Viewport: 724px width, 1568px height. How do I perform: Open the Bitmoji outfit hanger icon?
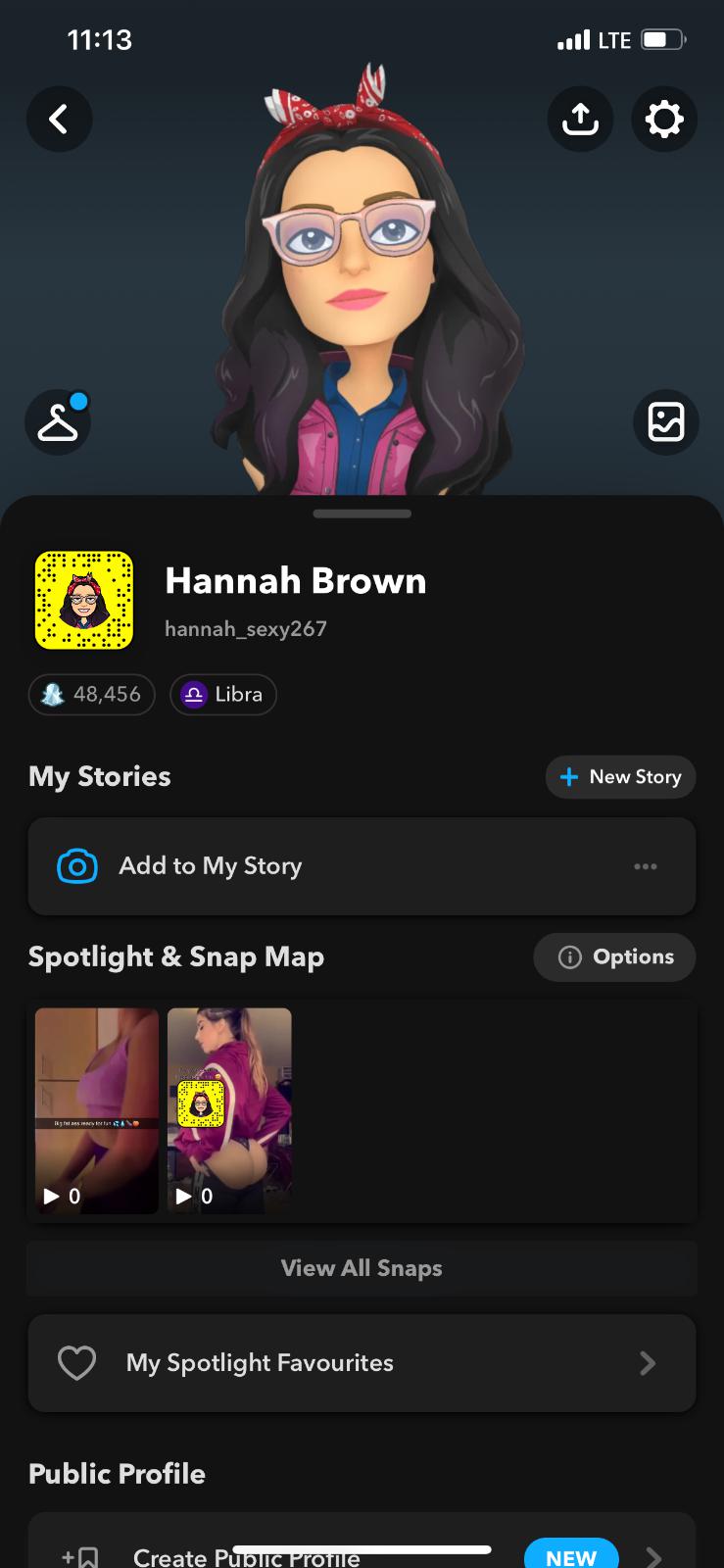[x=58, y=422]
